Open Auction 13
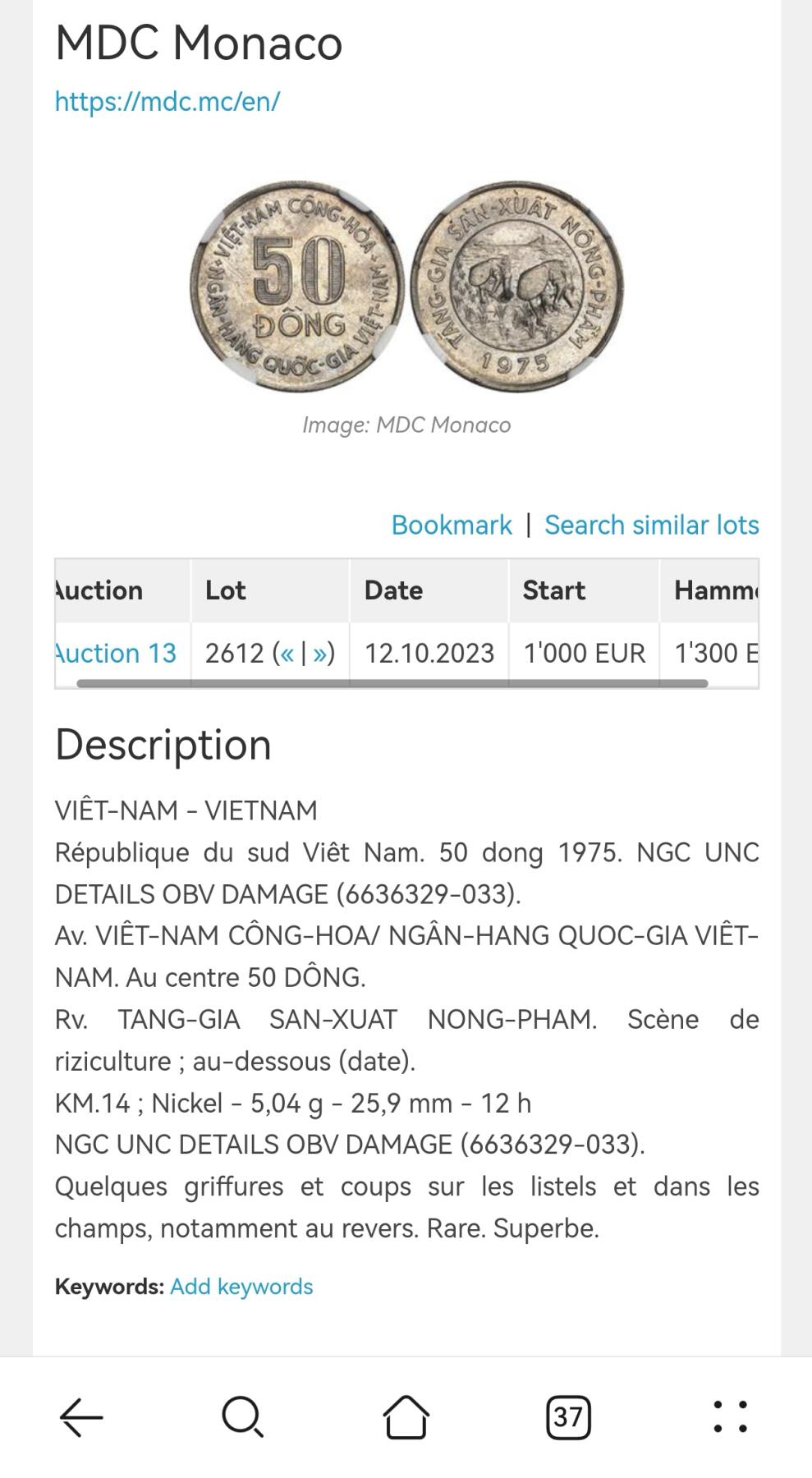 [114, 653]
